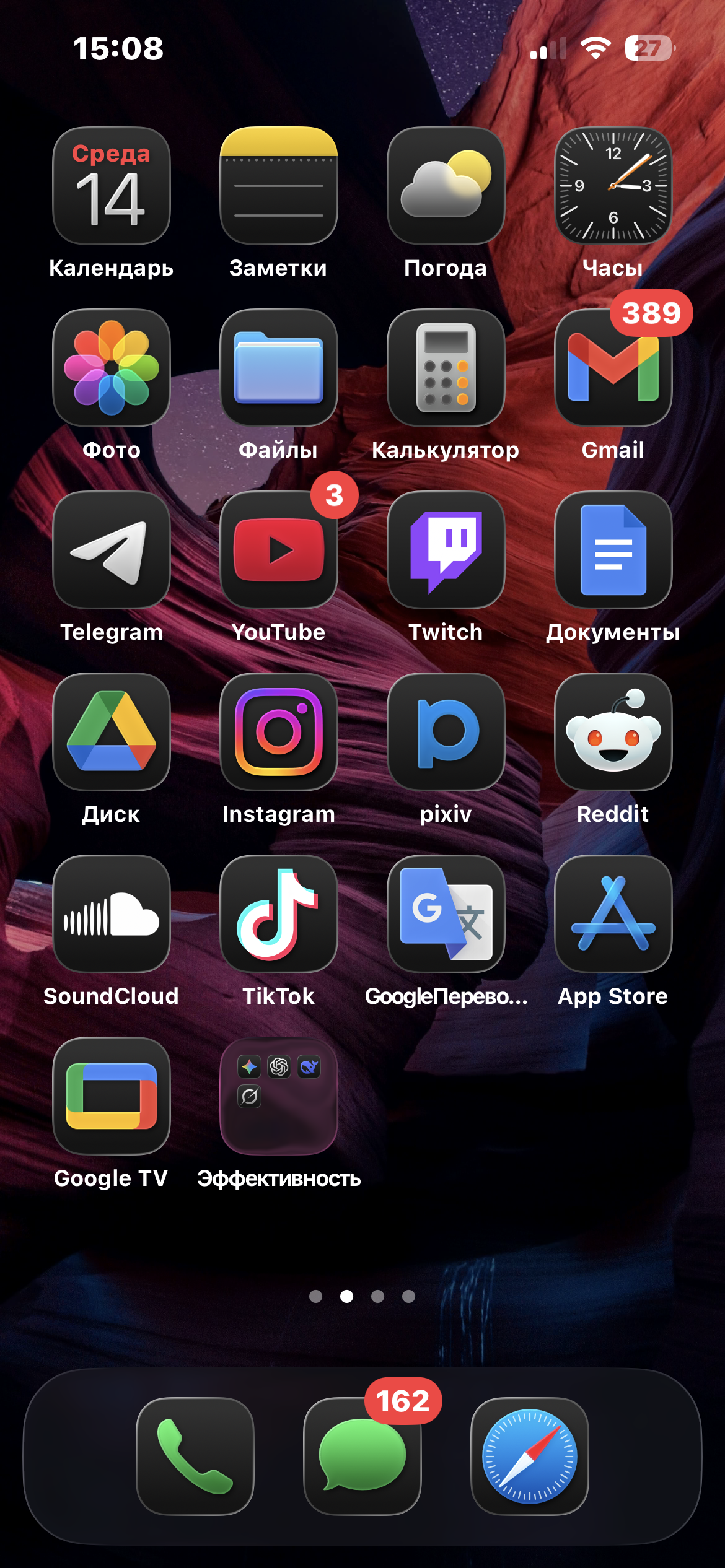Open the Погода weather app

(446, 186)
